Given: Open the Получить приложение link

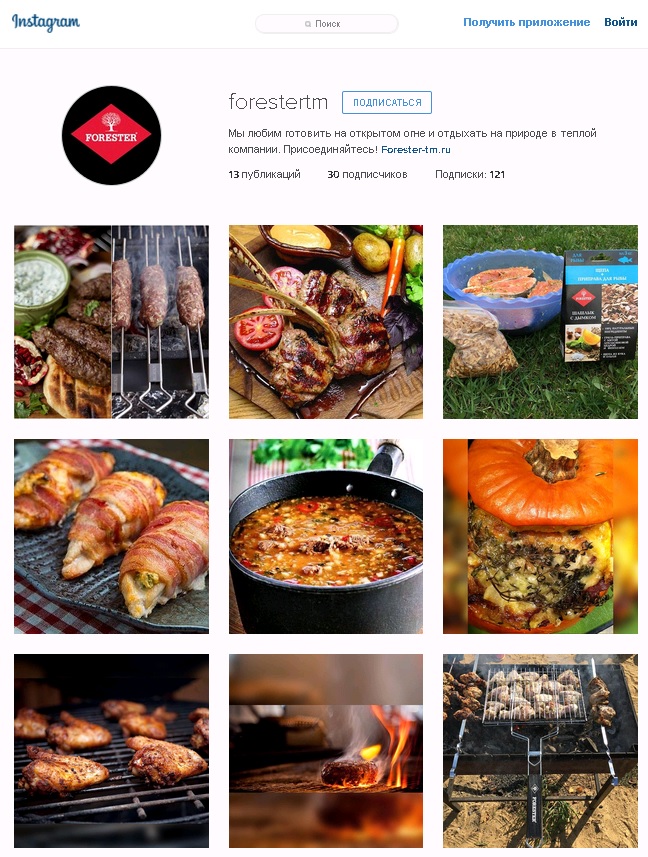Looking at the screenshot, I should click(526, 22).
